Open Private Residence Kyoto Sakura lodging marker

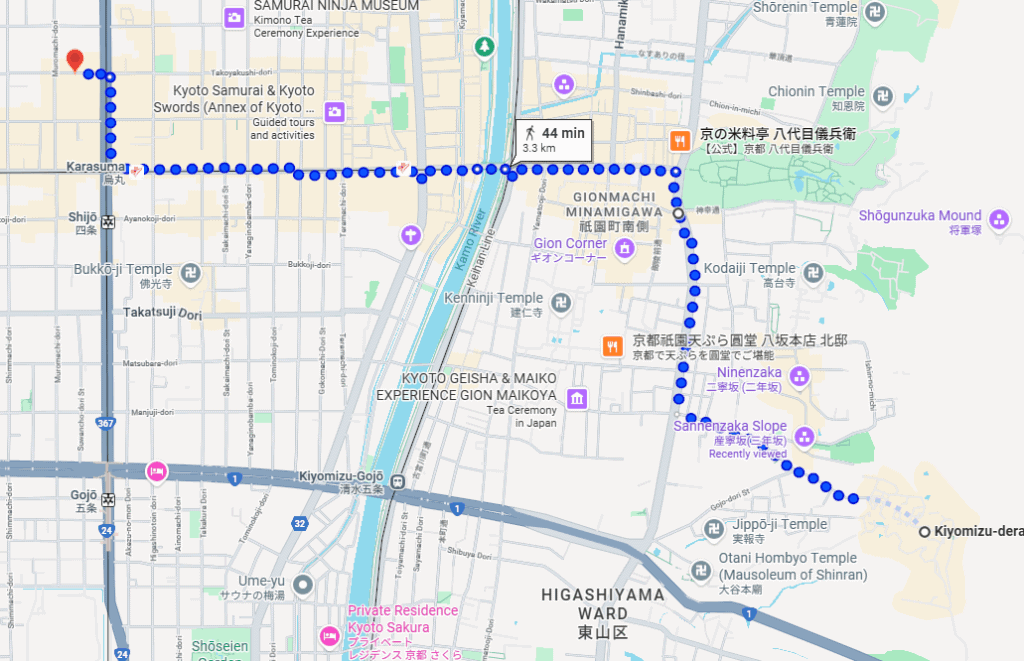(328, 635)
